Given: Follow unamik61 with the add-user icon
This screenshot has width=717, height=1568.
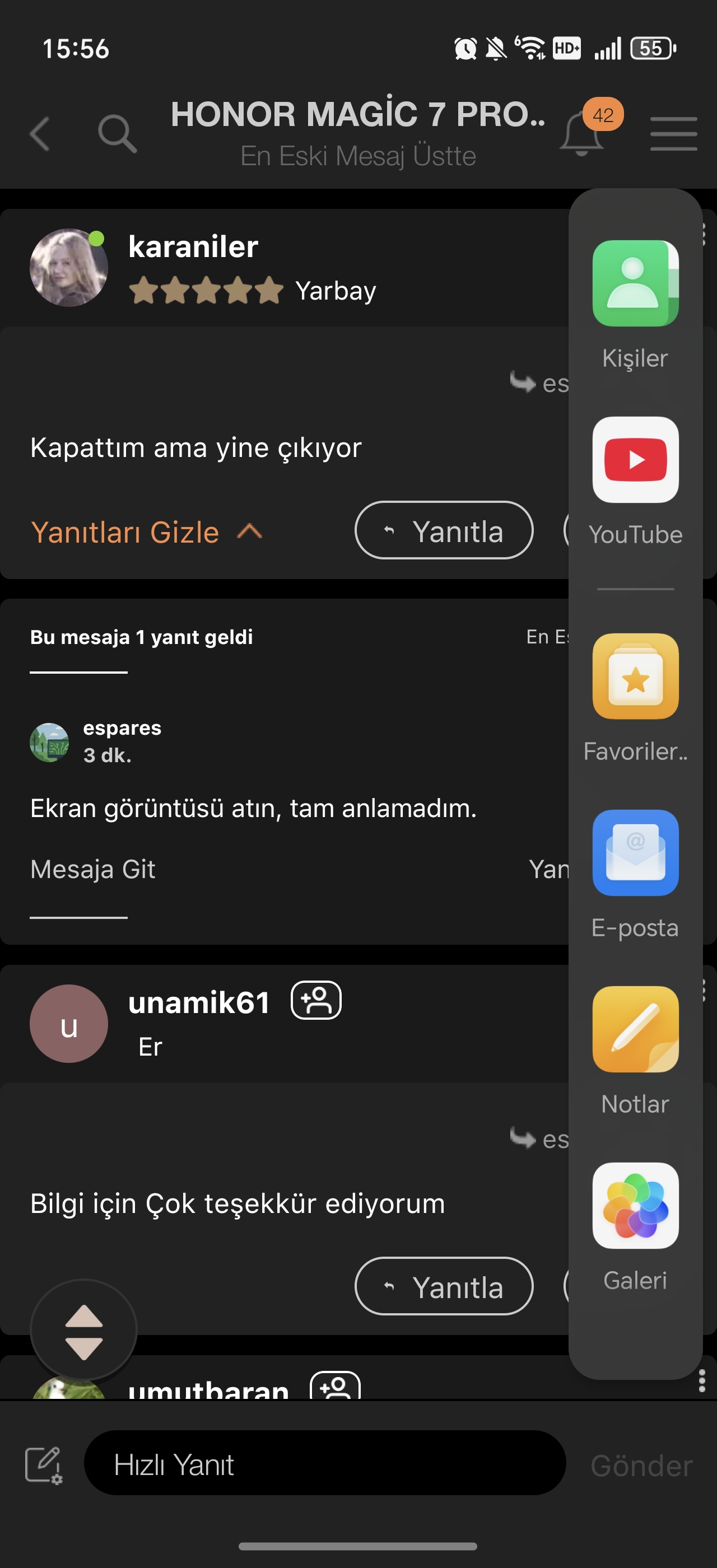Looking at the screenshot, I should [x=316, y=1000].
